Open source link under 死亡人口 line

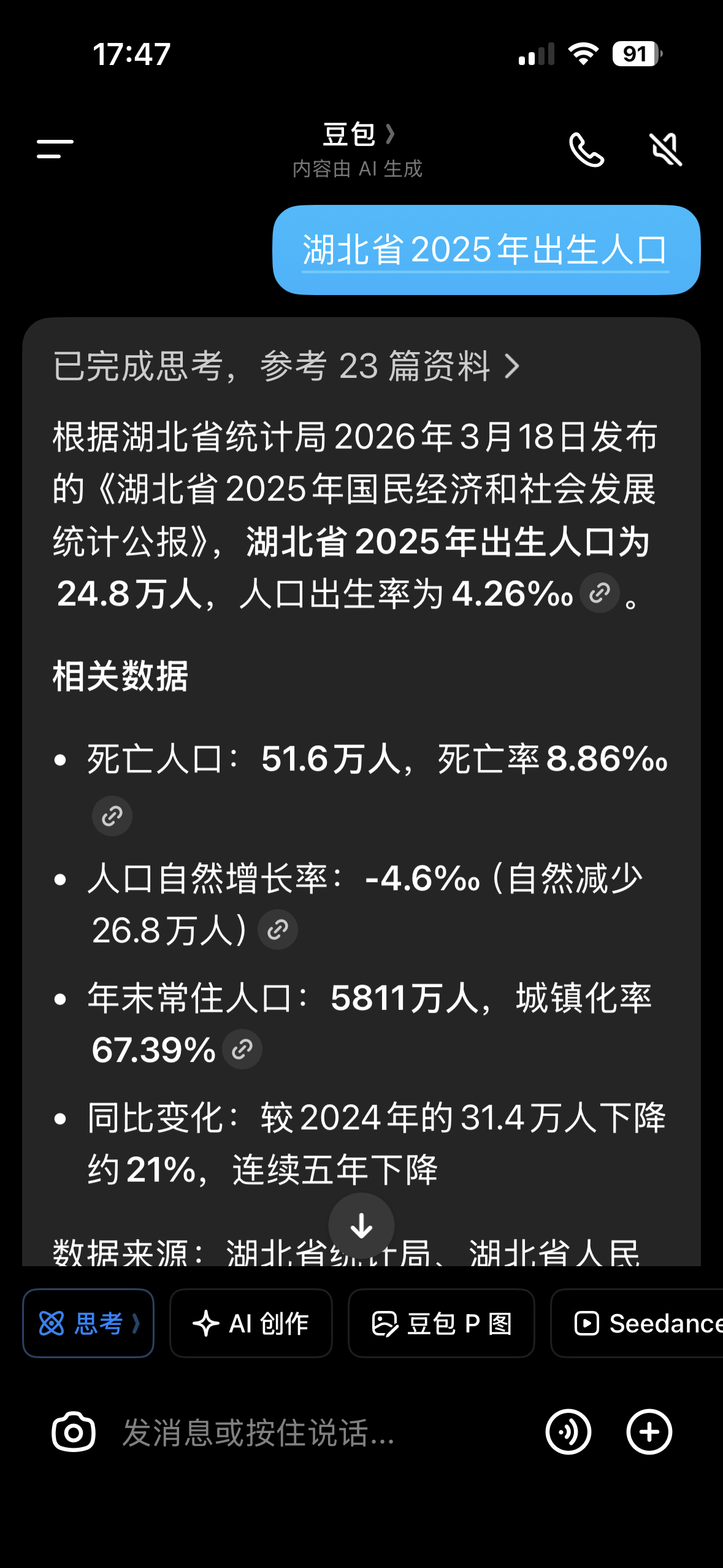click(x=112, y=816)
